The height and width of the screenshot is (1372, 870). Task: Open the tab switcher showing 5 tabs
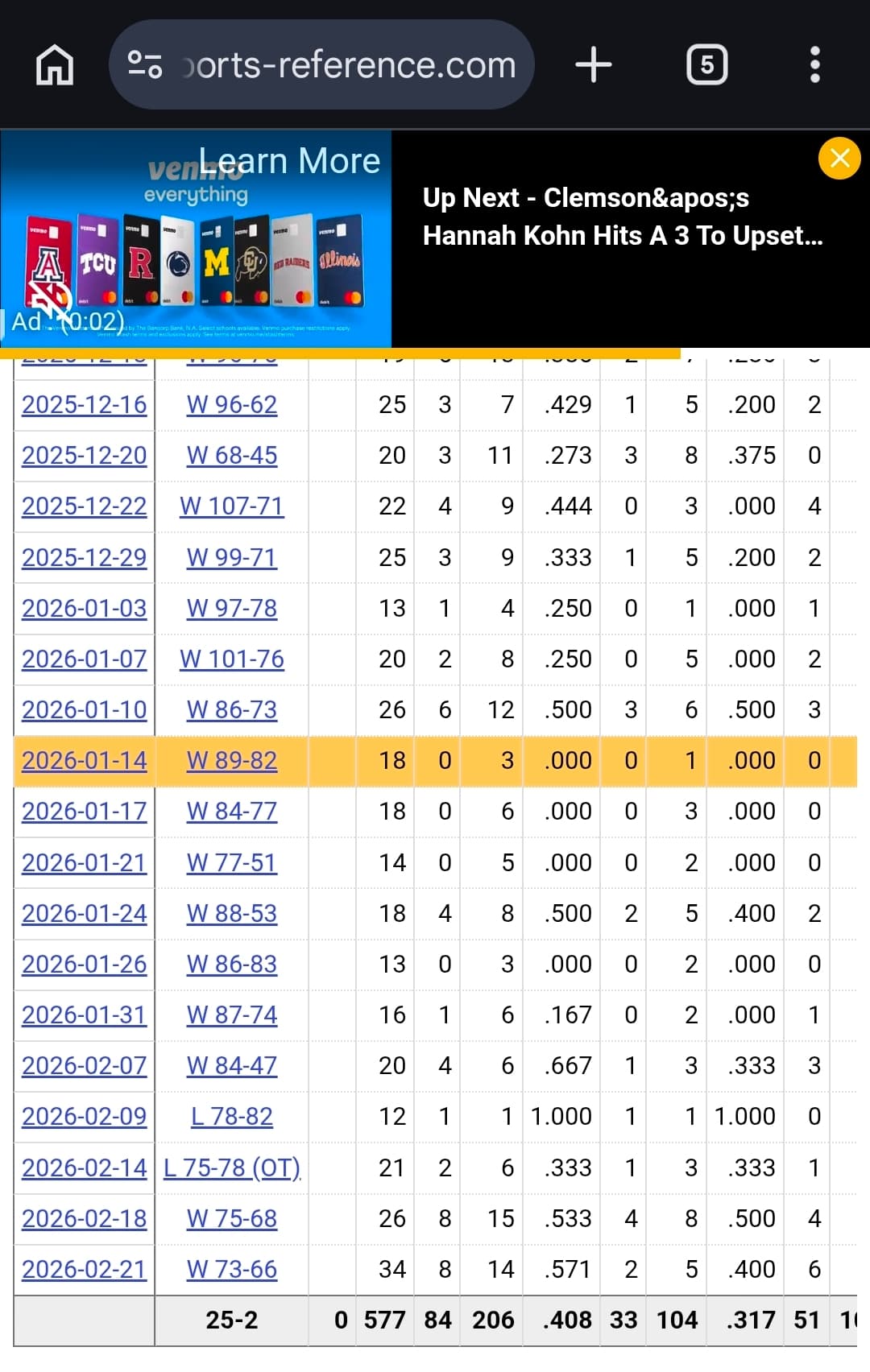[706, 64]
